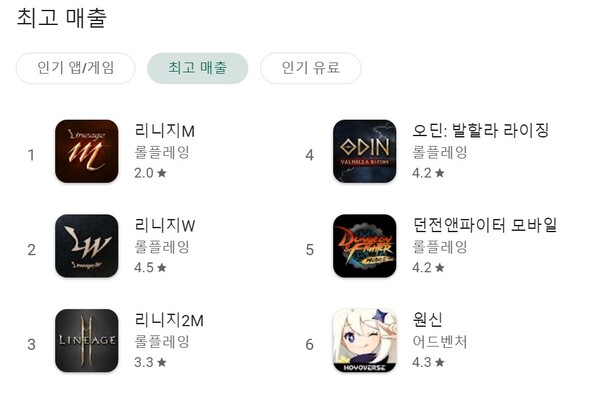The image size is (600, 413).
Task: Switch to the 인기 앱/게임 chip
Action: pyautogui.click(x=75, y=68)
